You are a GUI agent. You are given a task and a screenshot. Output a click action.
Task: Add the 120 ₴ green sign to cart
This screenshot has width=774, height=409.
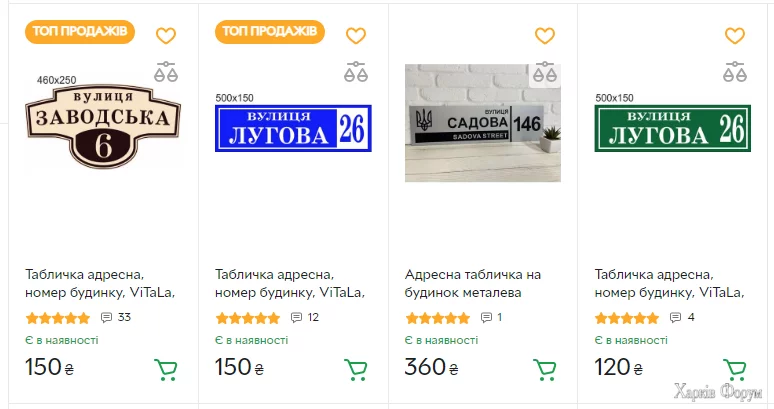tap(735, 370)
